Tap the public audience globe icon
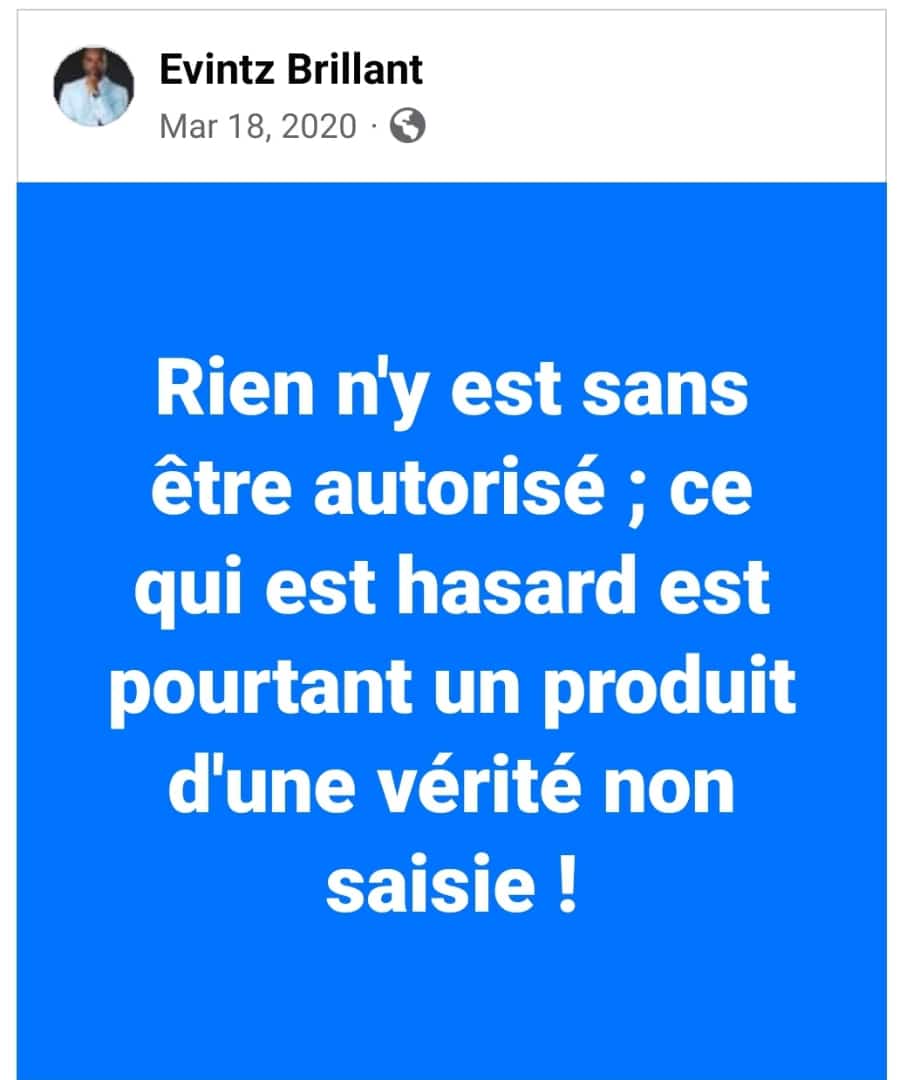Image resolution: width=913 pixels, height=1080 pixels. tap(407, 126)
